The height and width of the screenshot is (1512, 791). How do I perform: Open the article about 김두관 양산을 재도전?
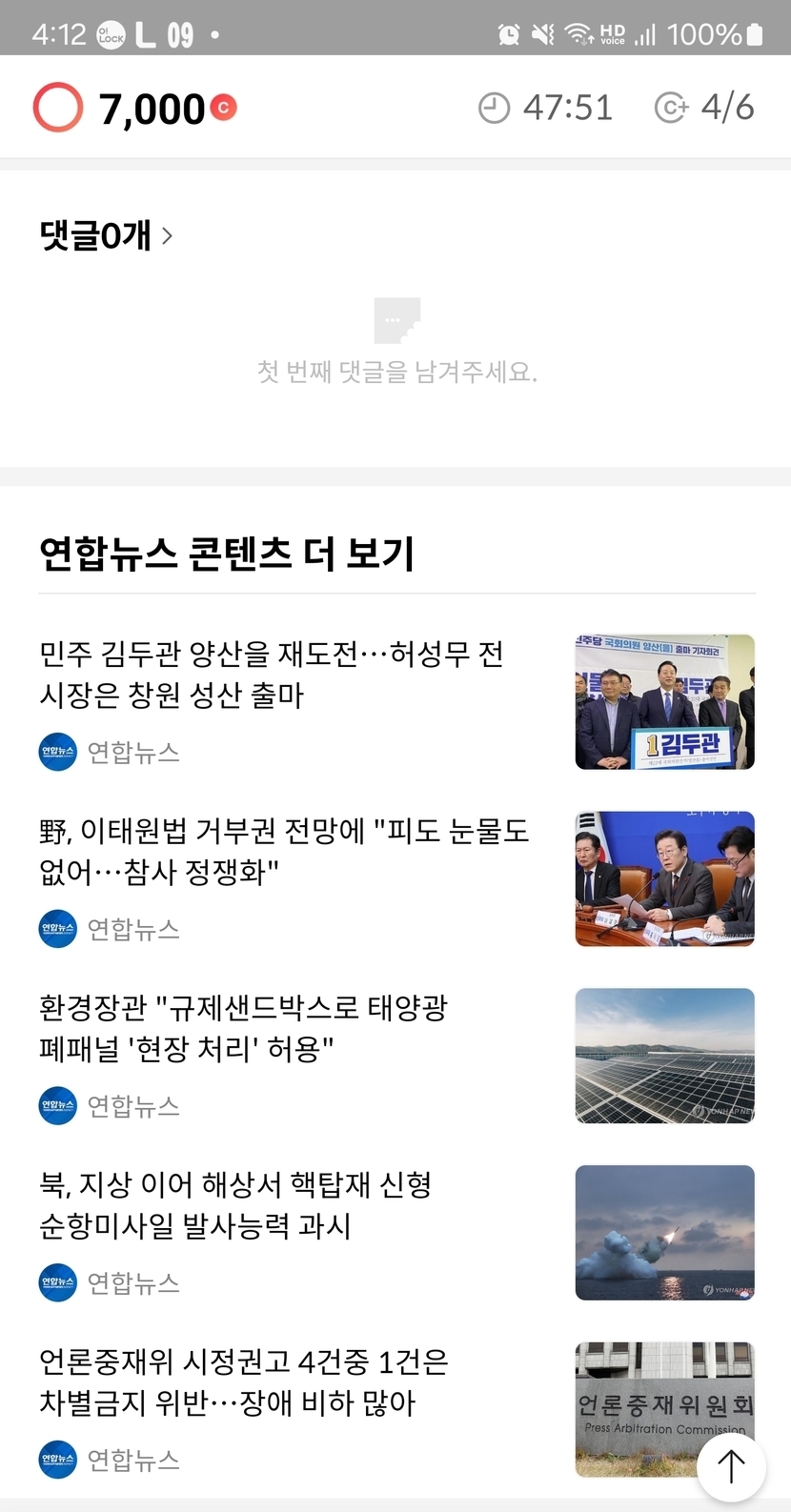pos(272,675)
